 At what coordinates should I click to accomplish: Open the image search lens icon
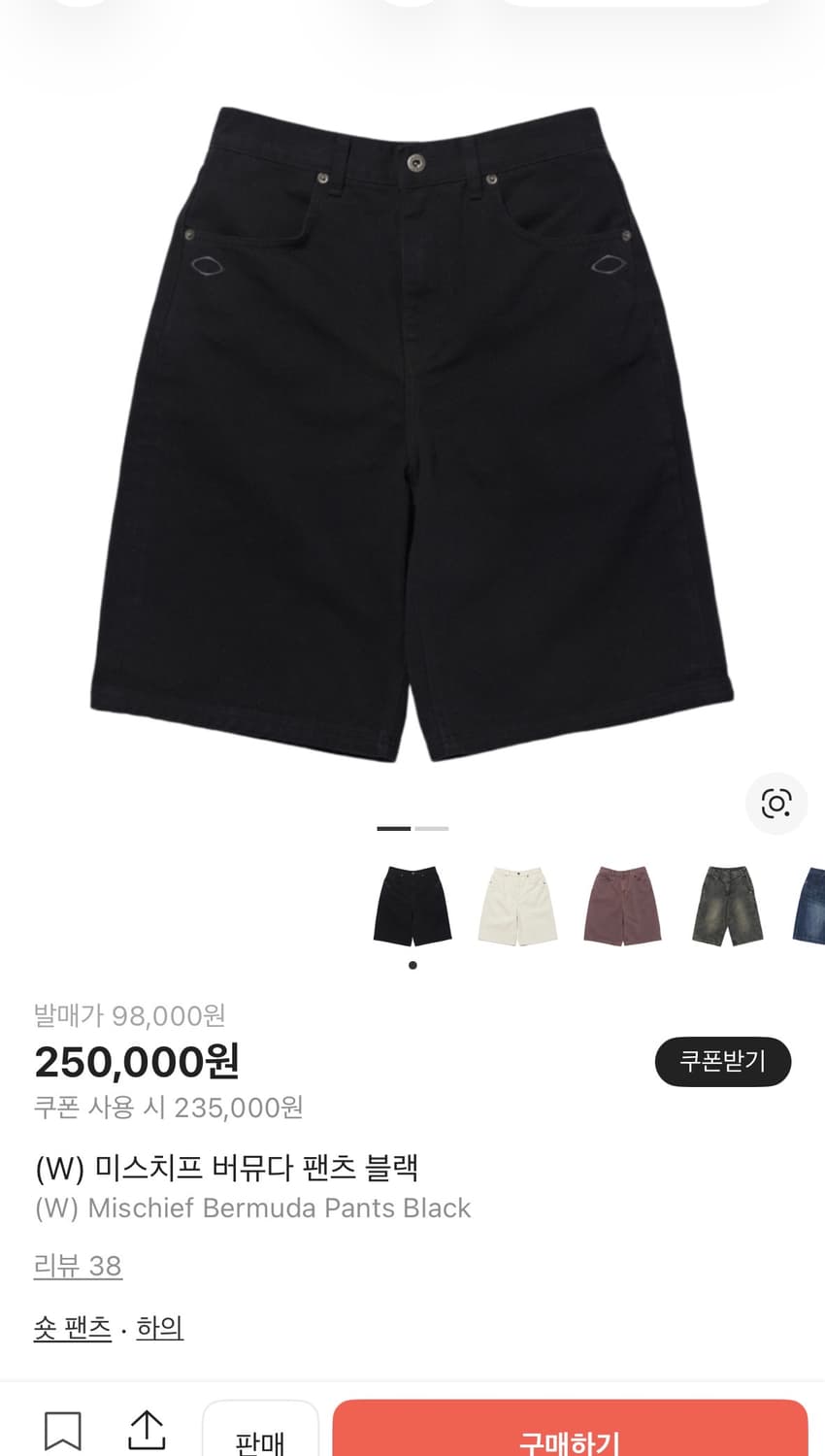[776, 804]
